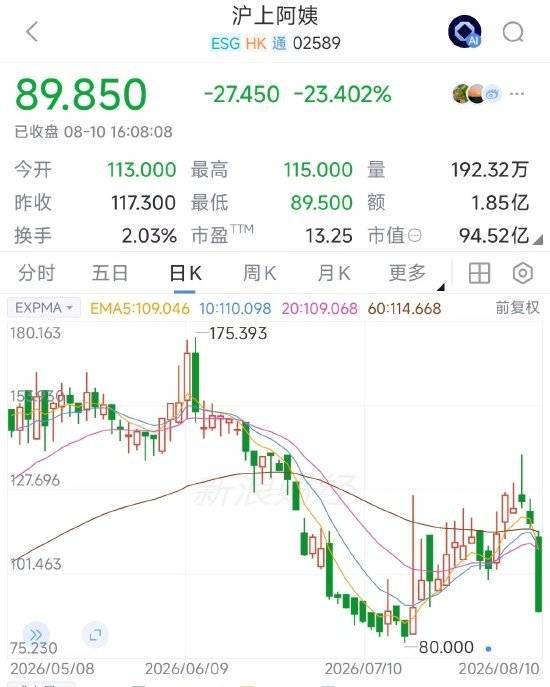Expand the chart to fullscreen
The width and height of the screenshot is (550, 687).
pyautogui.click(x=95, y=634)
